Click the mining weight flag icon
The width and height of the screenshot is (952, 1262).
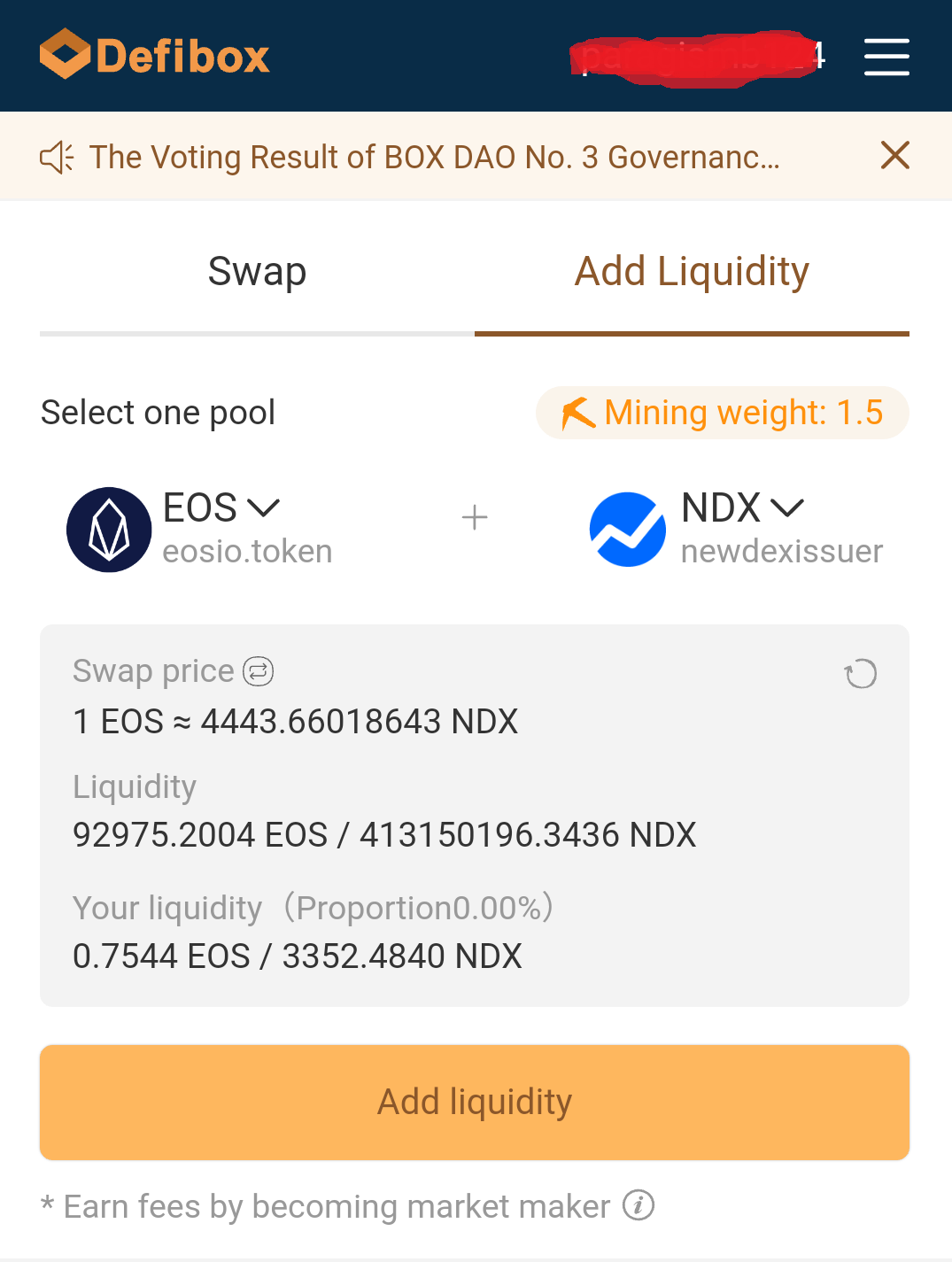[x=577, y=412]
